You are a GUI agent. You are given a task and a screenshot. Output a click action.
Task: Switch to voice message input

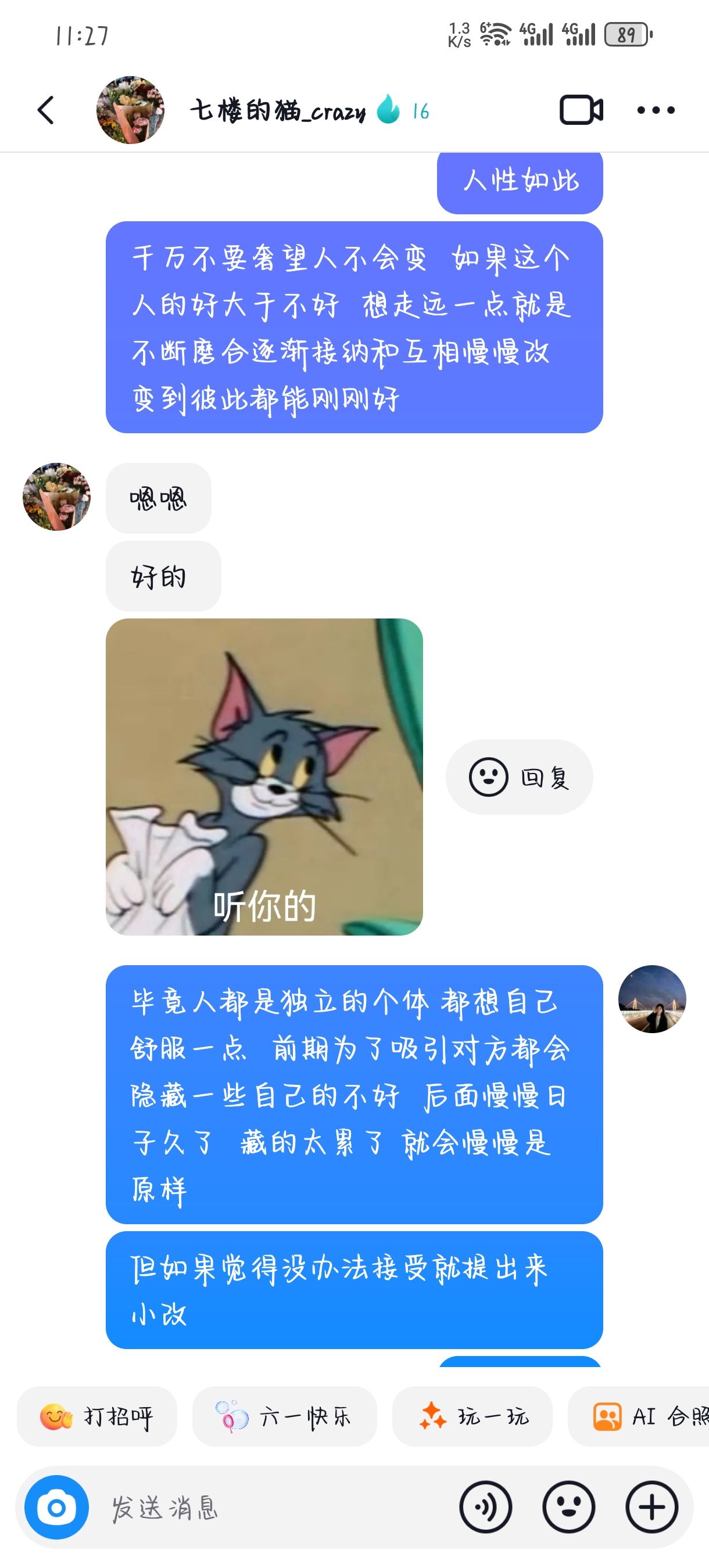pyautogui.click(x=485, y=1508)
